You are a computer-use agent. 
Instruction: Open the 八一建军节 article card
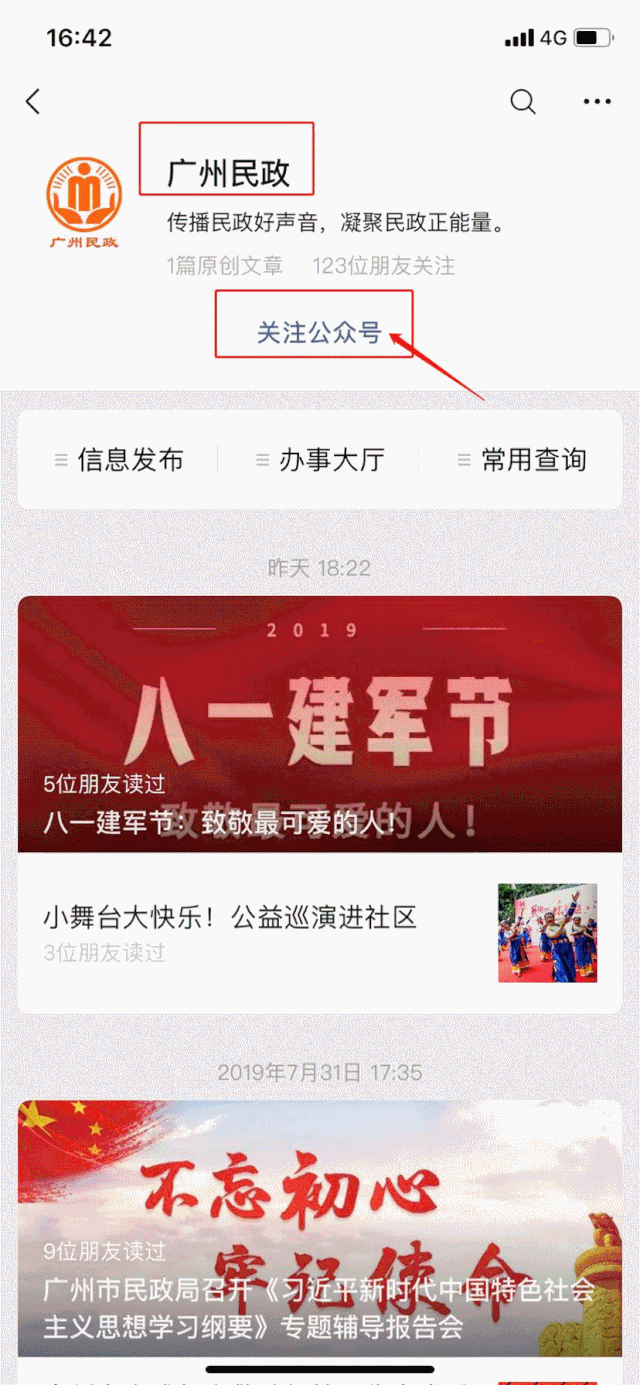[x=320, y=724]
